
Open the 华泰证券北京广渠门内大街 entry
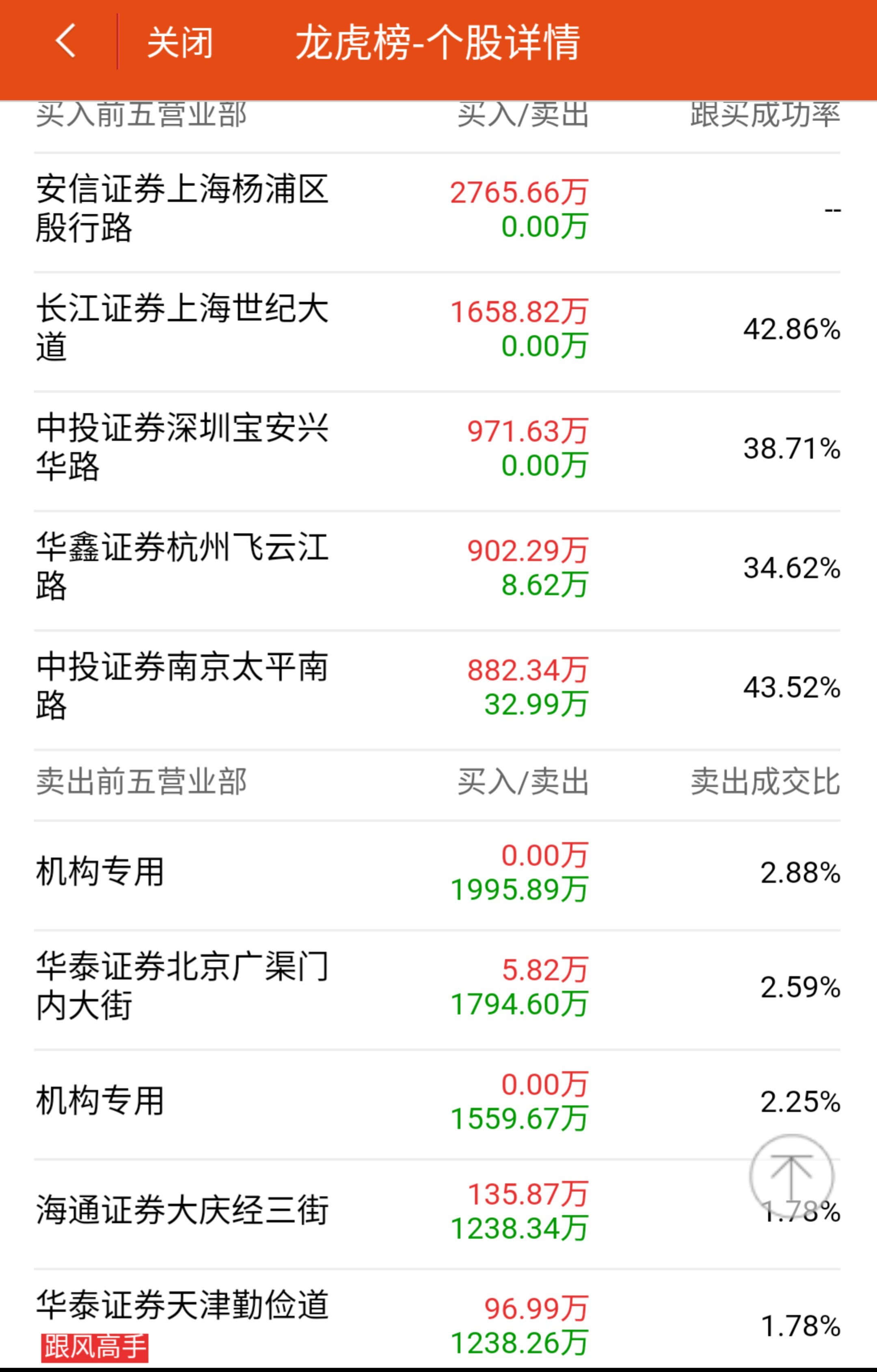pyautogui.click(x=182, y=989)
